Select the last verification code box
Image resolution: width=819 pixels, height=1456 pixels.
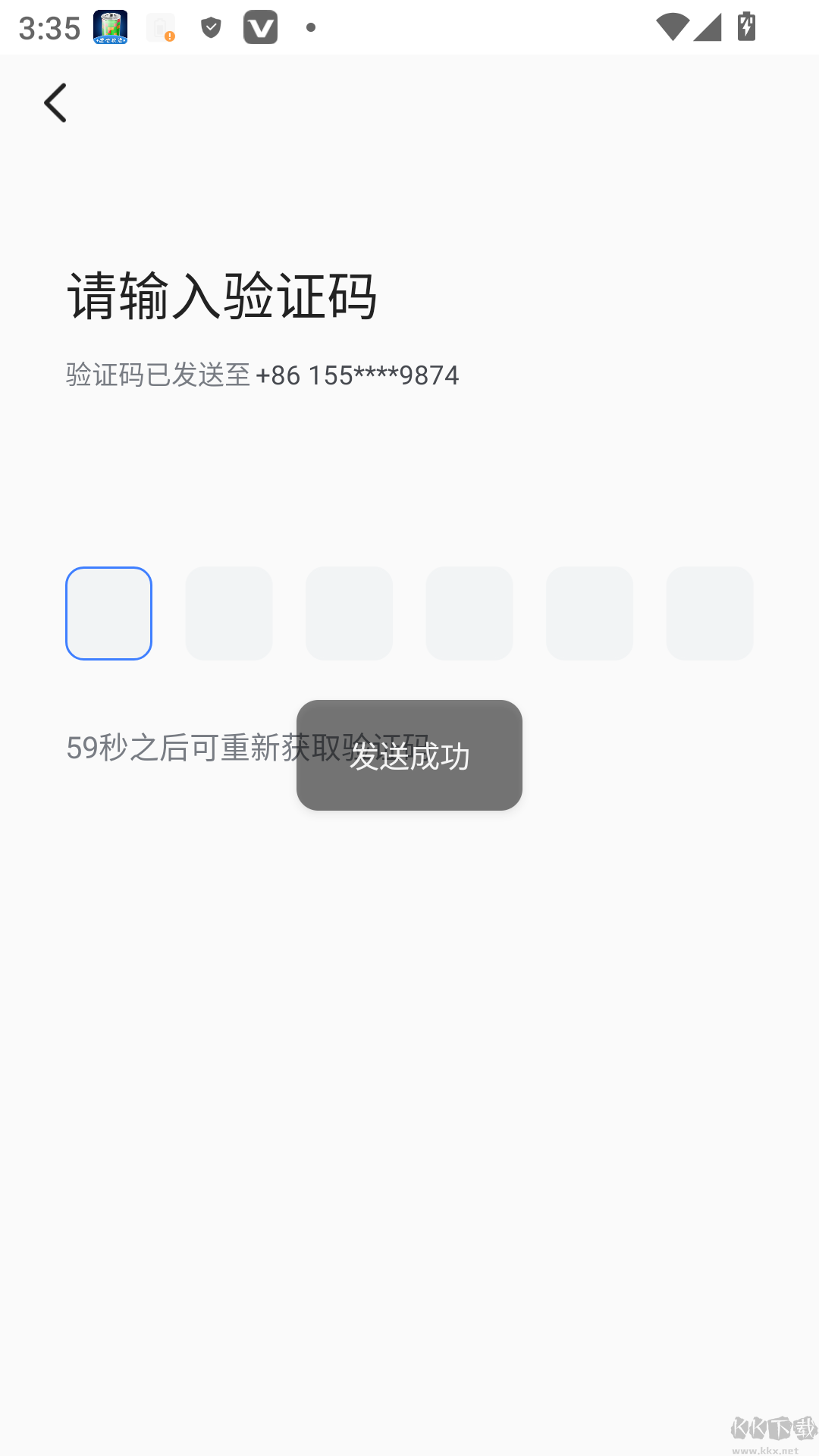pos(709,613)
